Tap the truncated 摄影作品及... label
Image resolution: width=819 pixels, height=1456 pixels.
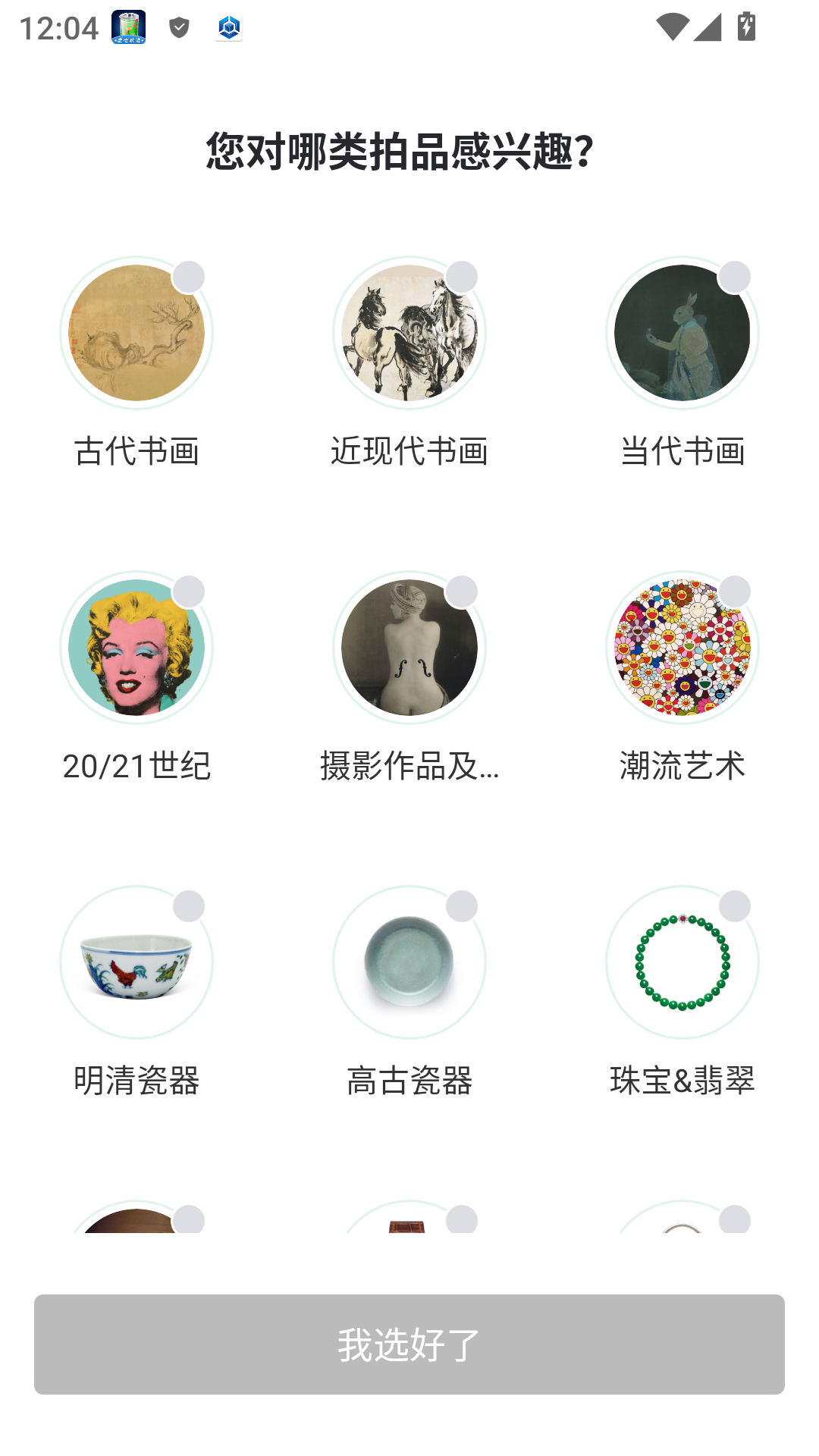tap(409, 767)
